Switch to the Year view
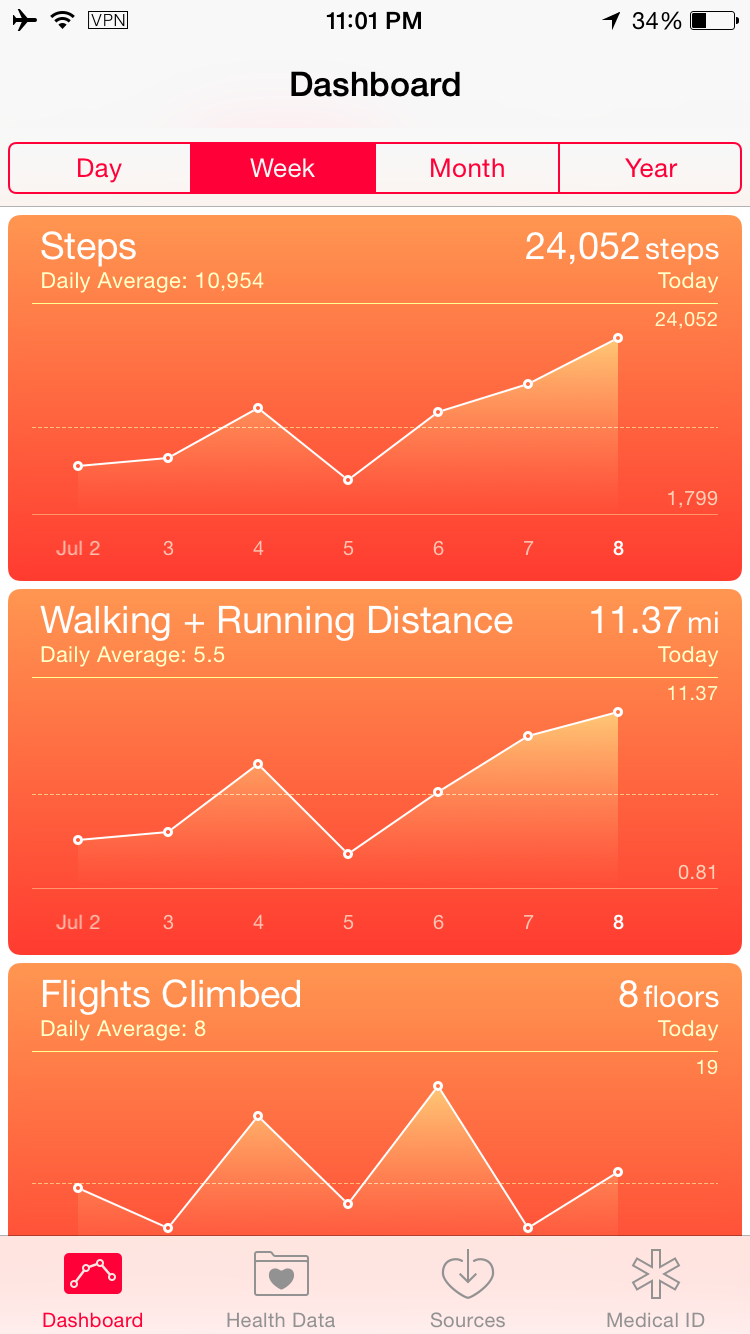The width and height of the screenshot is (750, 1334). coord(651,168)
